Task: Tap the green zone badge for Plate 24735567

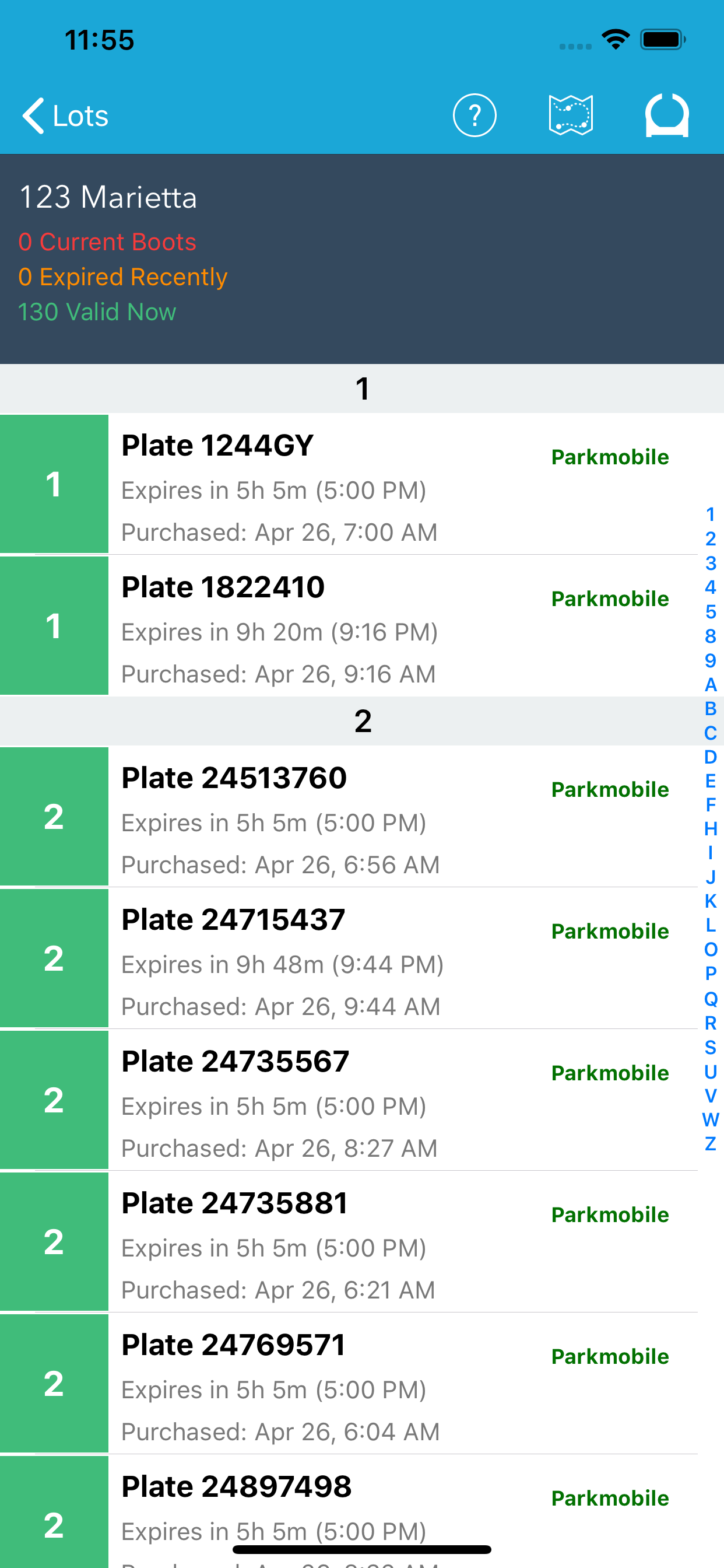Action: click(x=54, y=1101)
